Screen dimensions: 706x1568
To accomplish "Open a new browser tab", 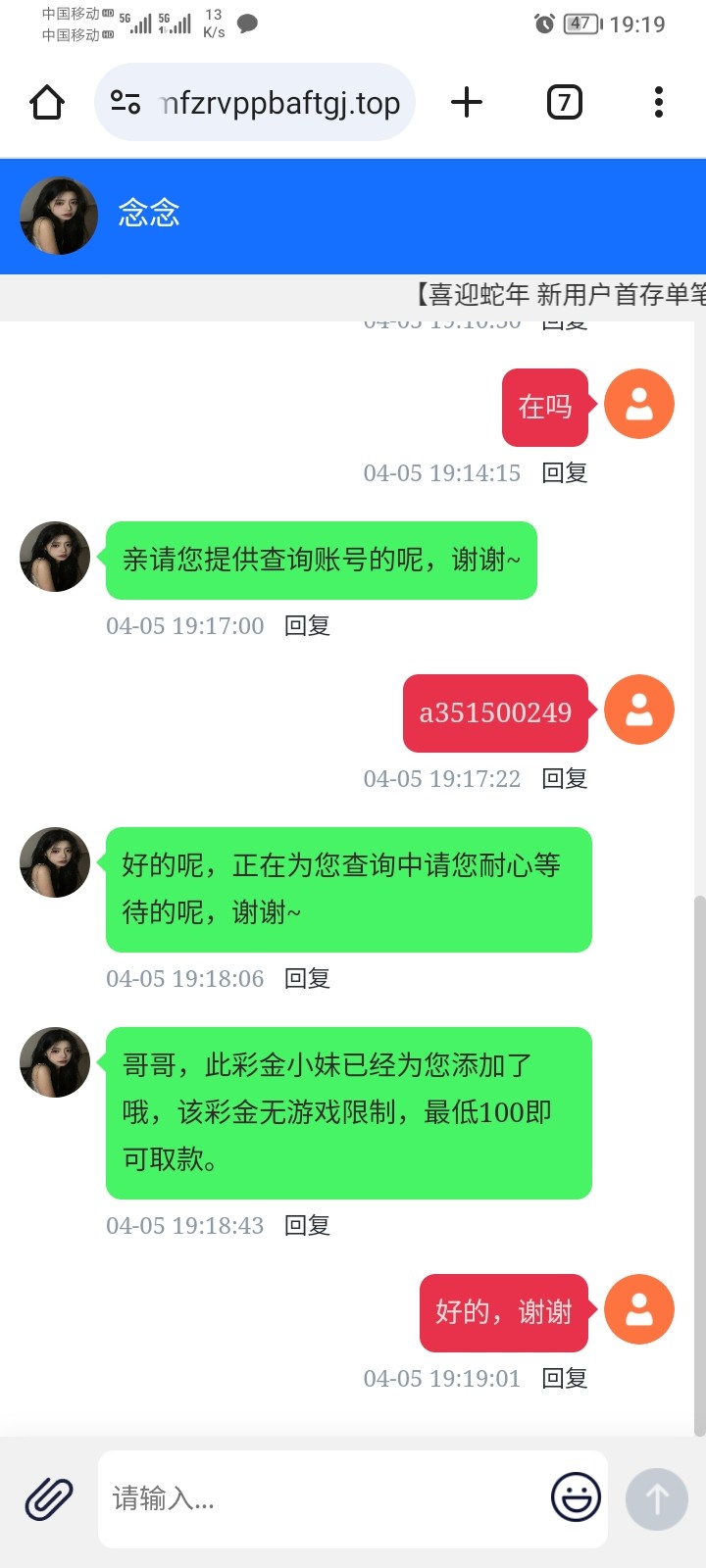I will click(467, 102).
